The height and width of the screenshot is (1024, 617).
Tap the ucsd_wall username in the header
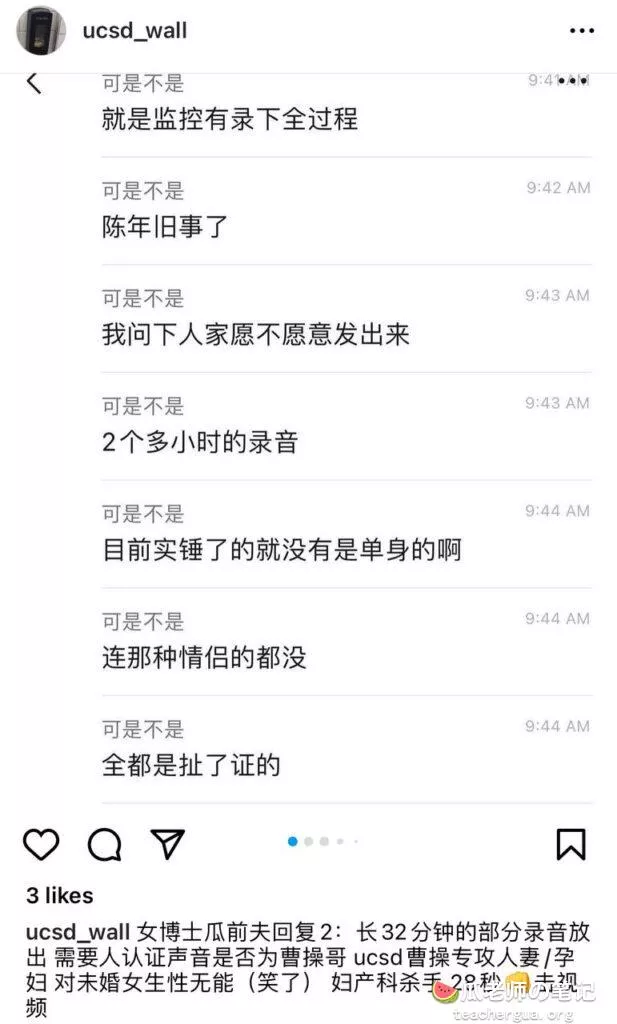pos(134,31)
